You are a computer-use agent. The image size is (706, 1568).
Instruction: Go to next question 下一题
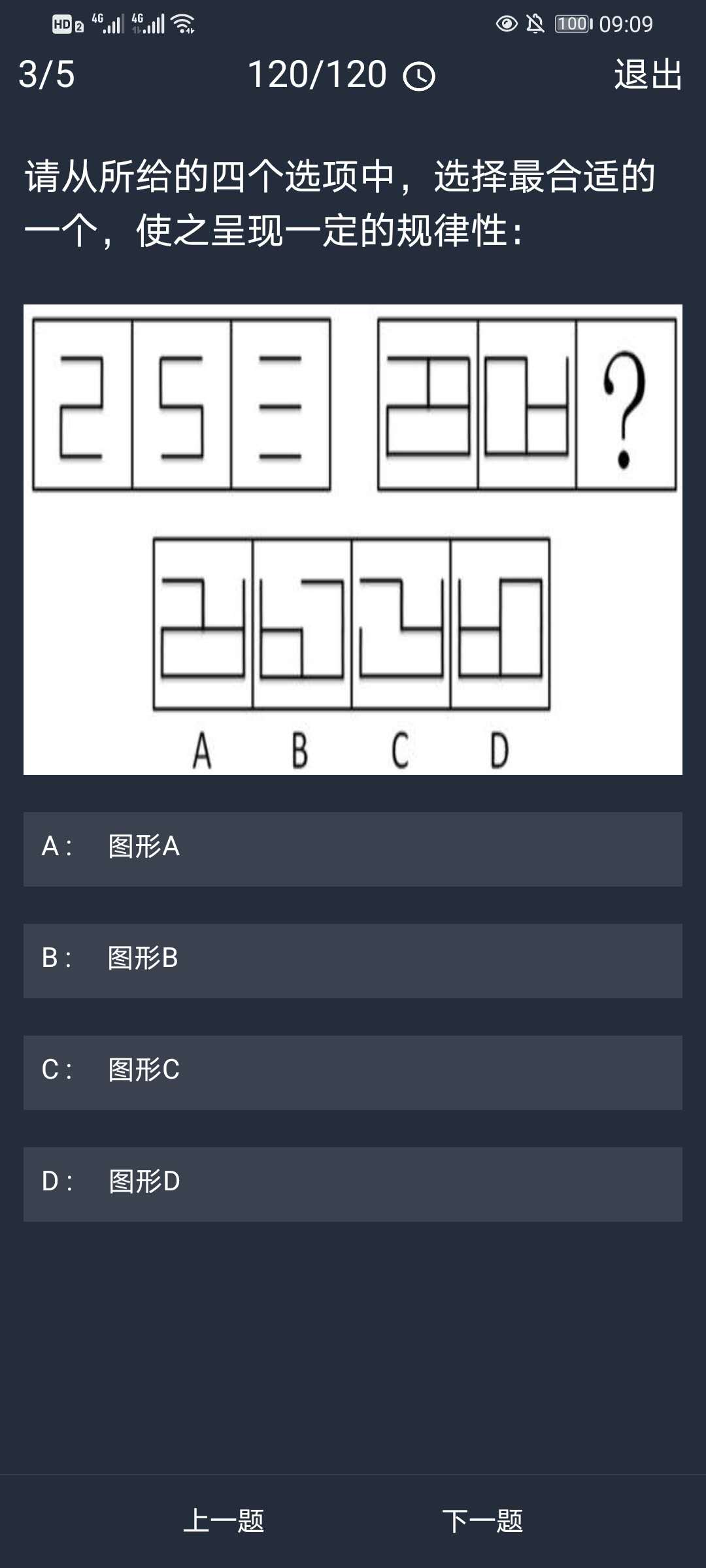[482, 1521]
